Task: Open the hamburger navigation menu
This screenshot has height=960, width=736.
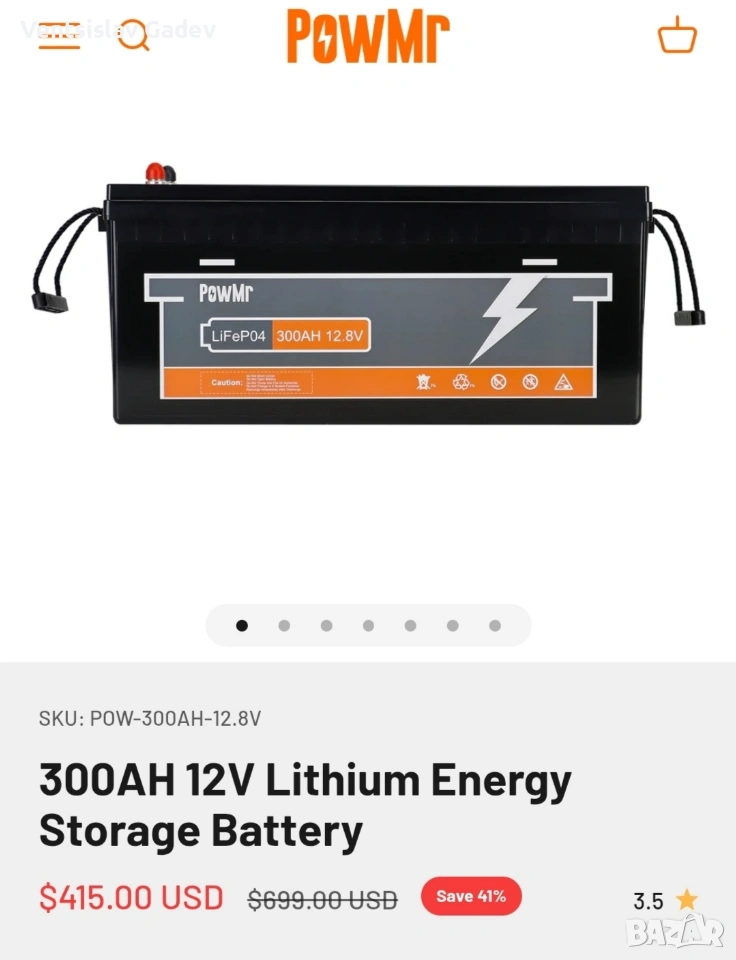Action: 59,36
